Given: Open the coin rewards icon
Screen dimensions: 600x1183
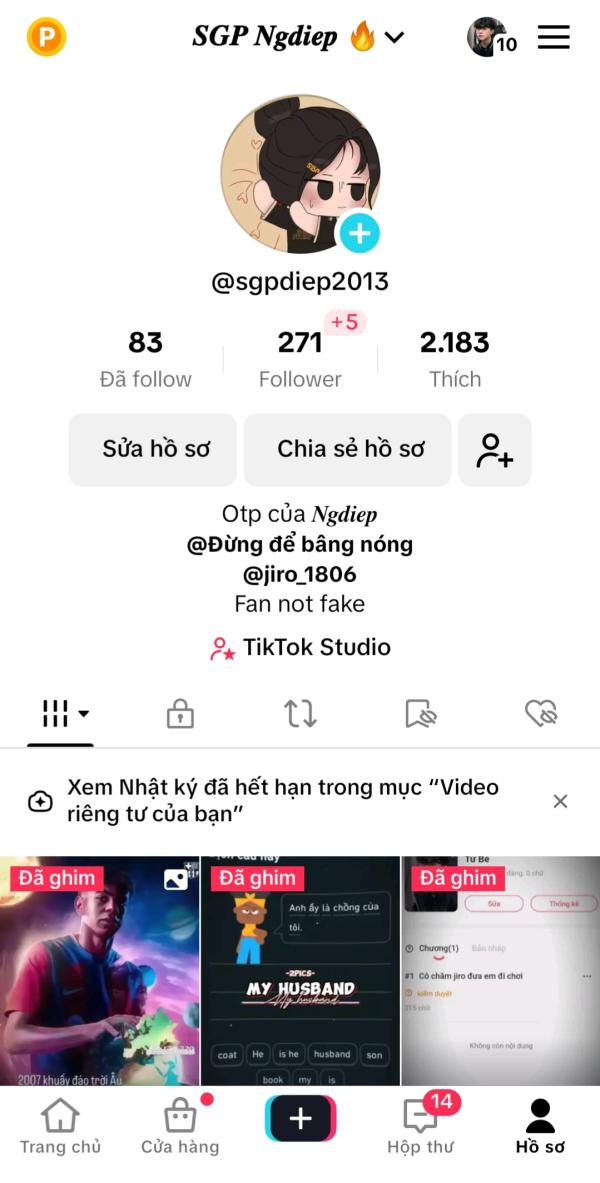Looking at the screenshot, I should point(46,38).
